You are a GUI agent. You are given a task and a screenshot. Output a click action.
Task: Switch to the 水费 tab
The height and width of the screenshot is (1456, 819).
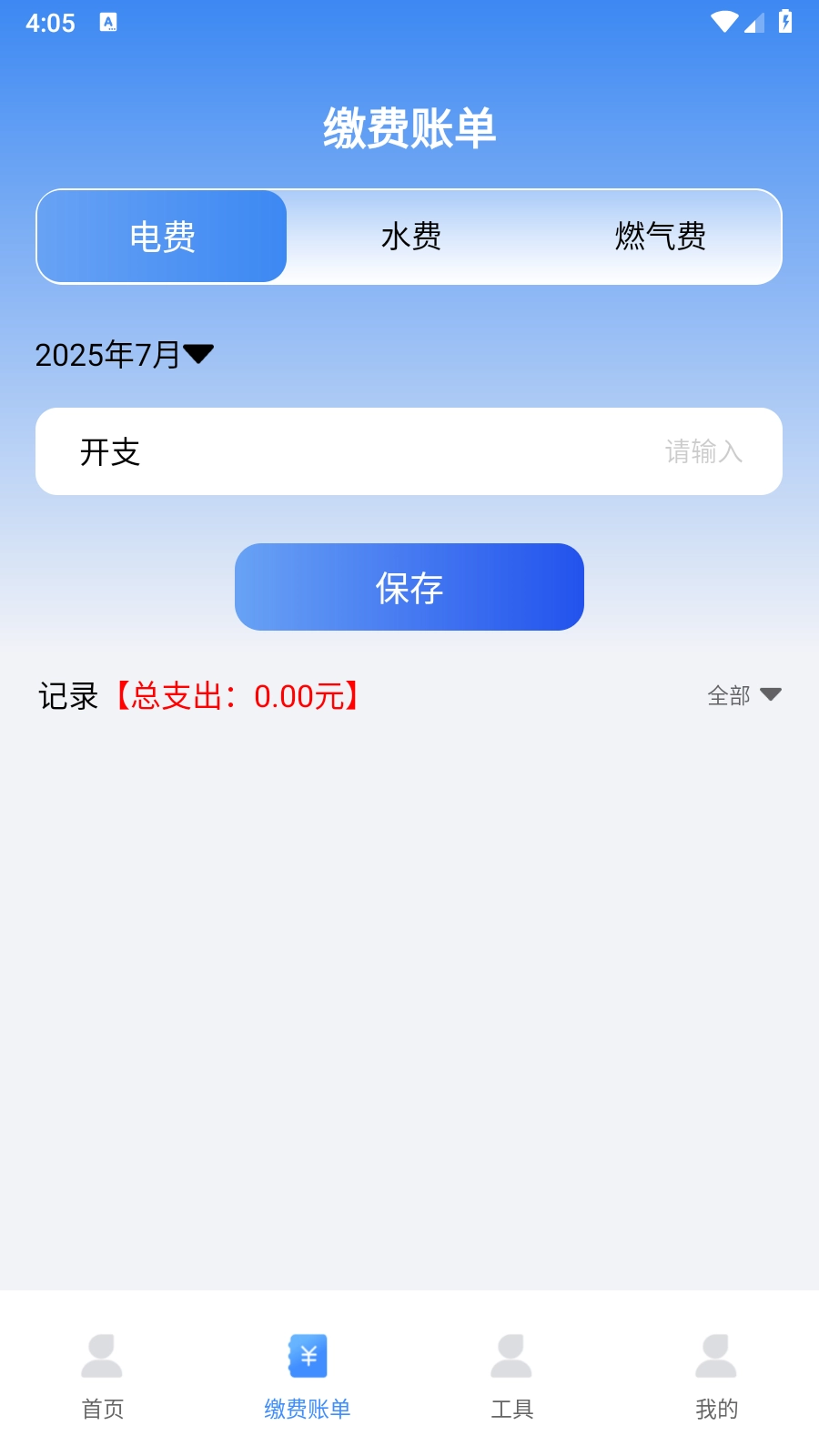tap(409, 236)
